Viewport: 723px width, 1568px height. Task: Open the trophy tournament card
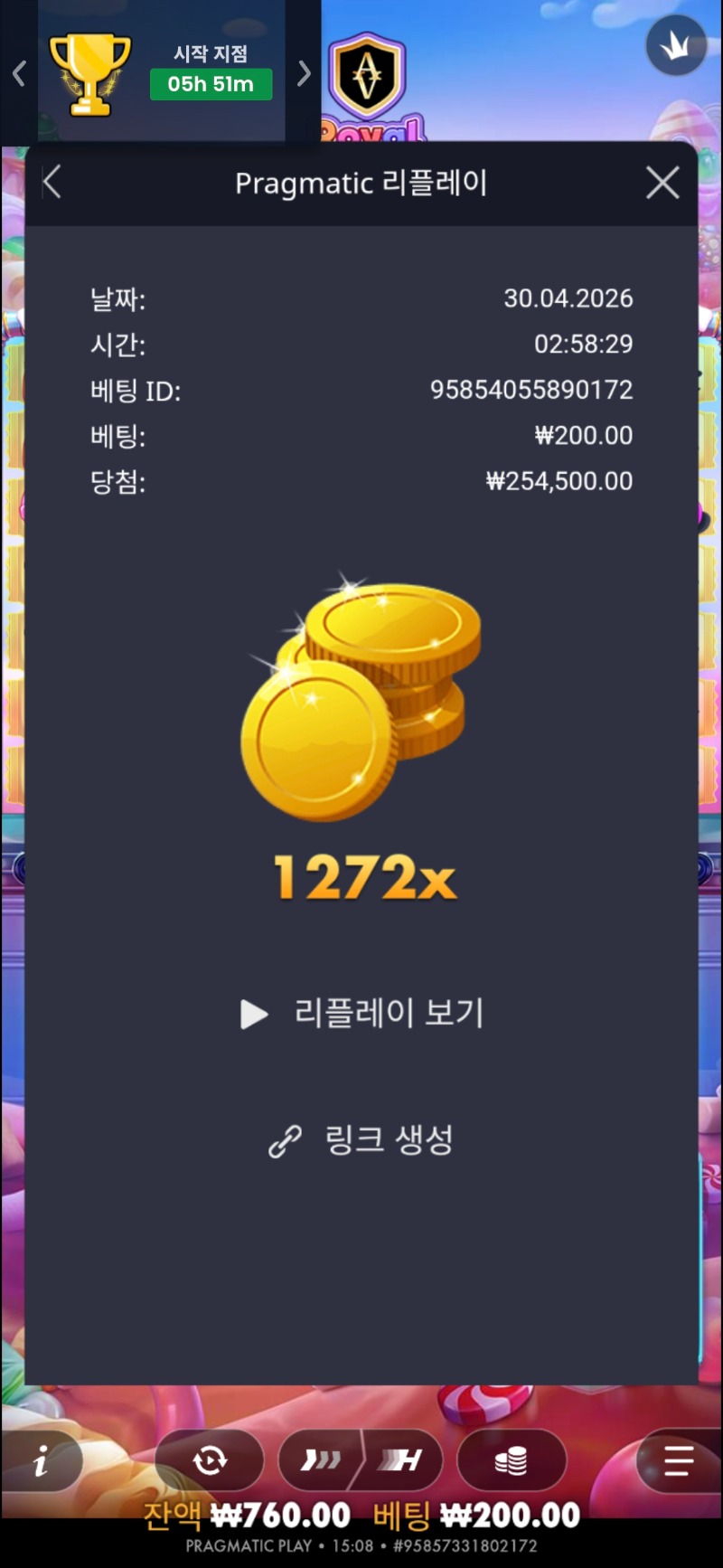click(163, 74)
